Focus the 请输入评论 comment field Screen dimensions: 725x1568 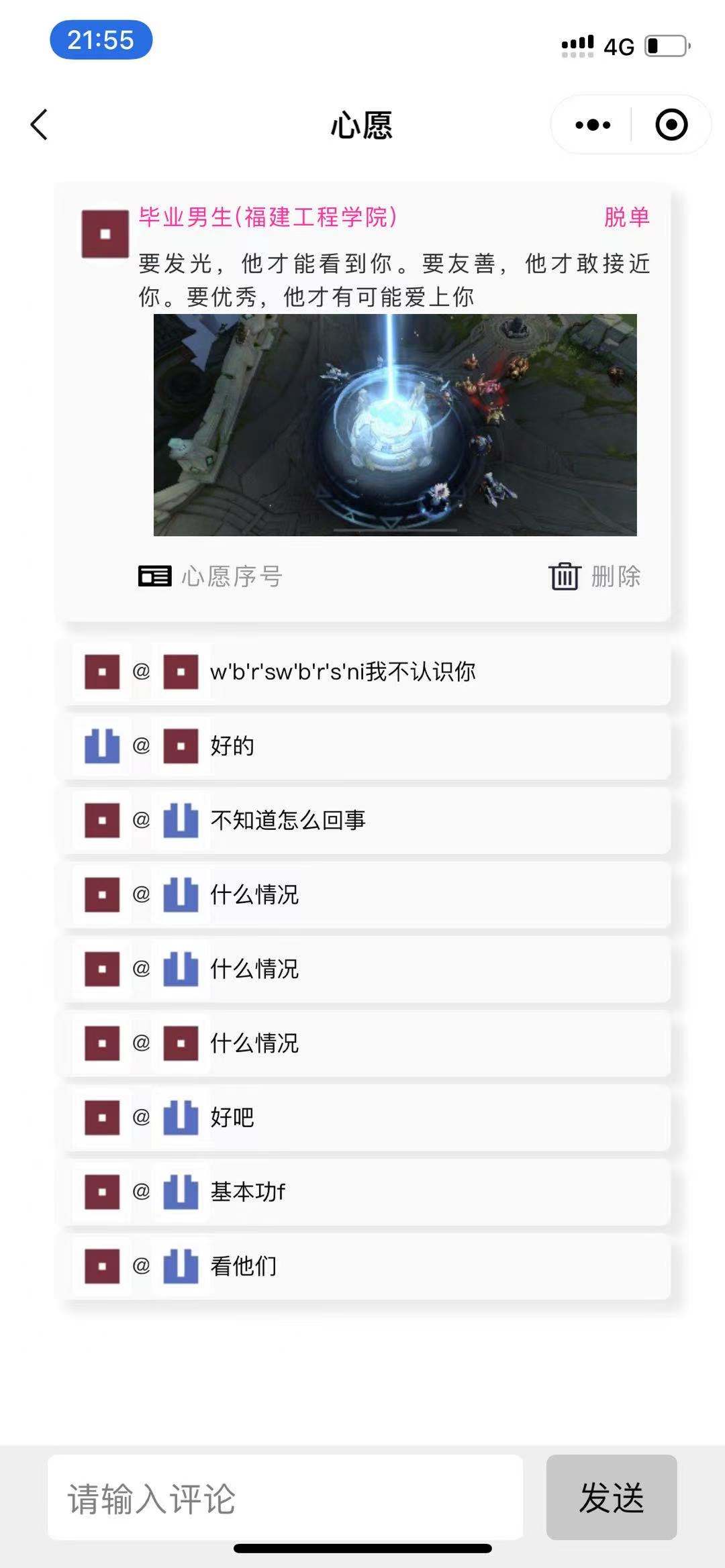[x=285, y=1497]
